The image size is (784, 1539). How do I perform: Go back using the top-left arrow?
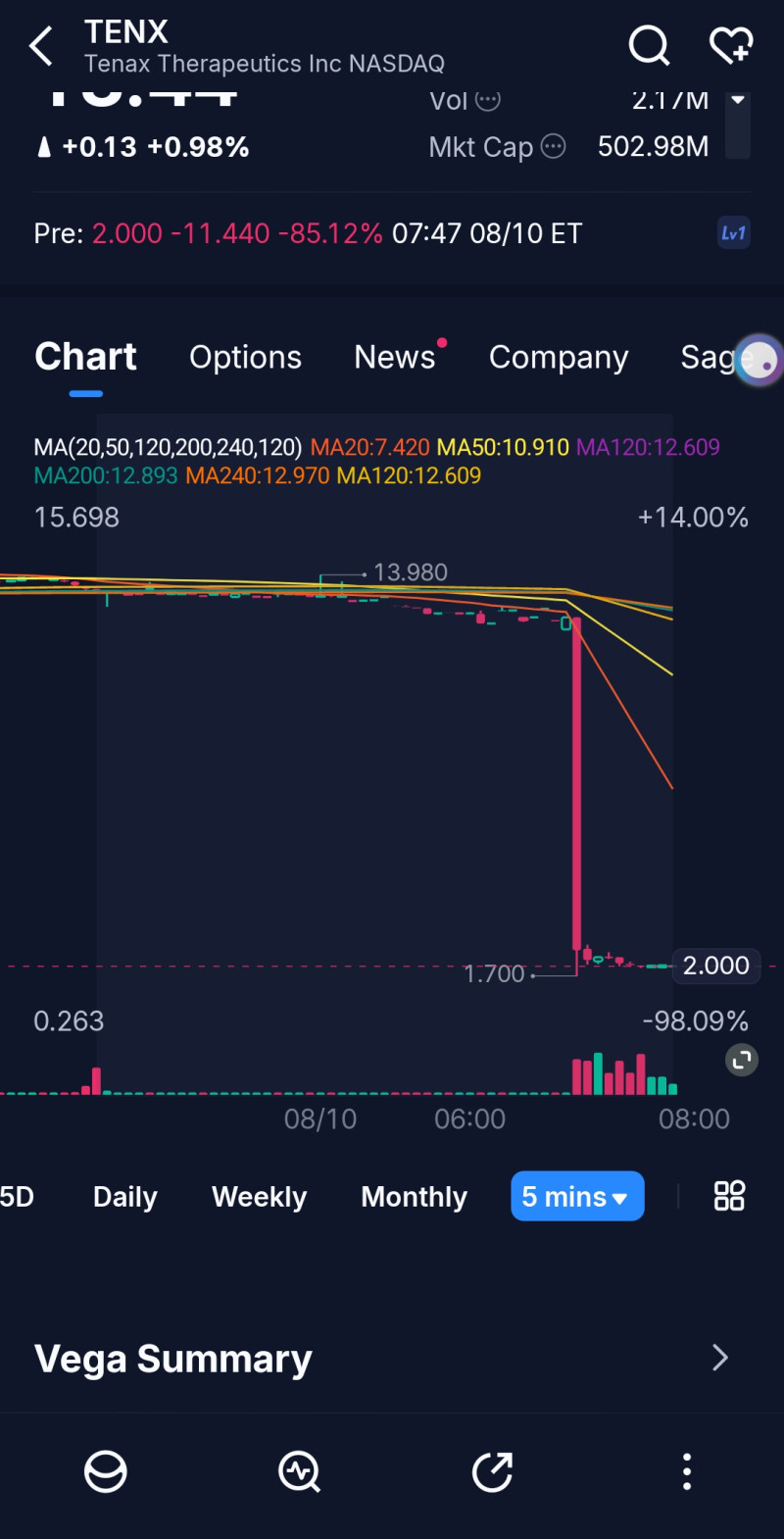click(41, 46)
